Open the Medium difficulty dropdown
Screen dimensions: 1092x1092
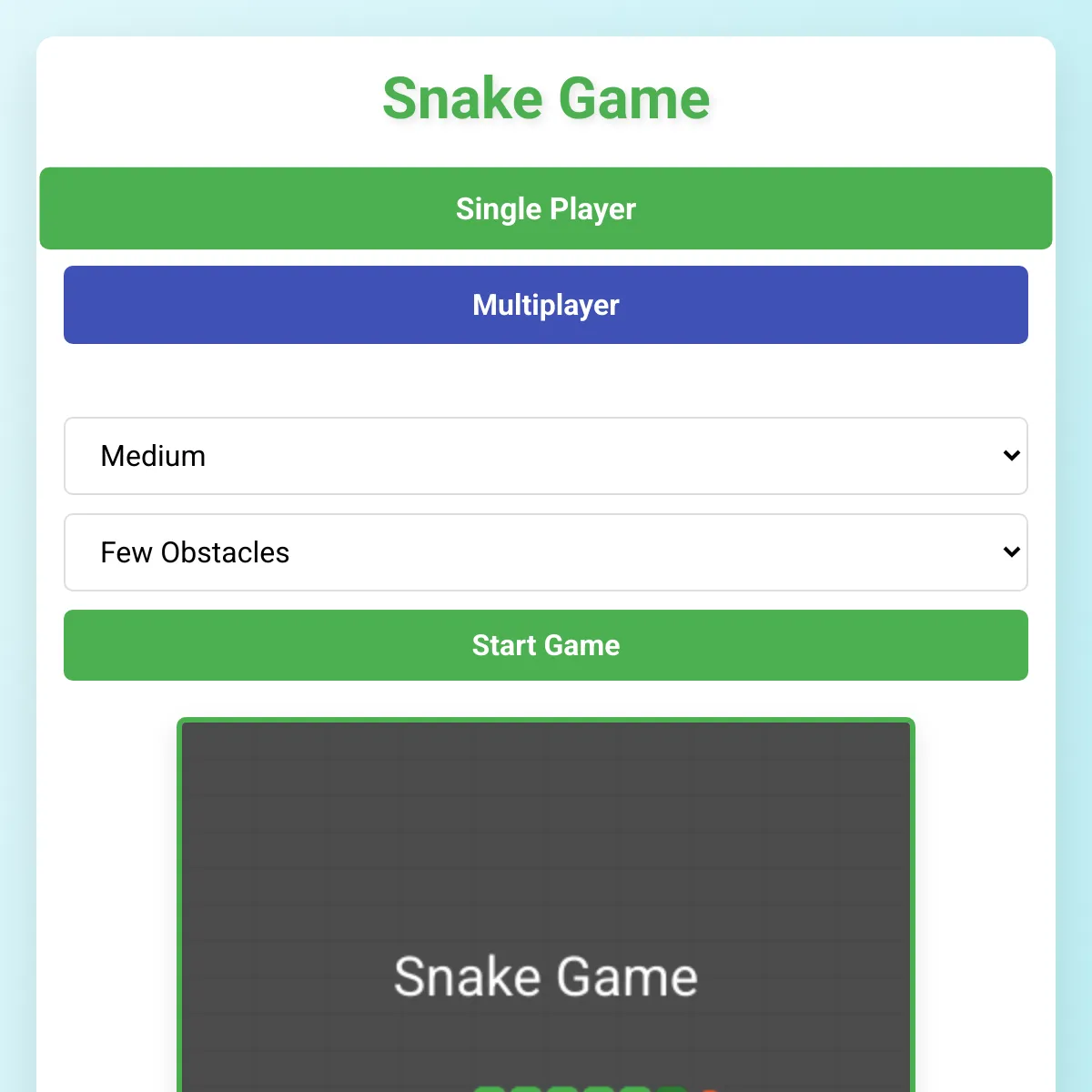point(546,456)
